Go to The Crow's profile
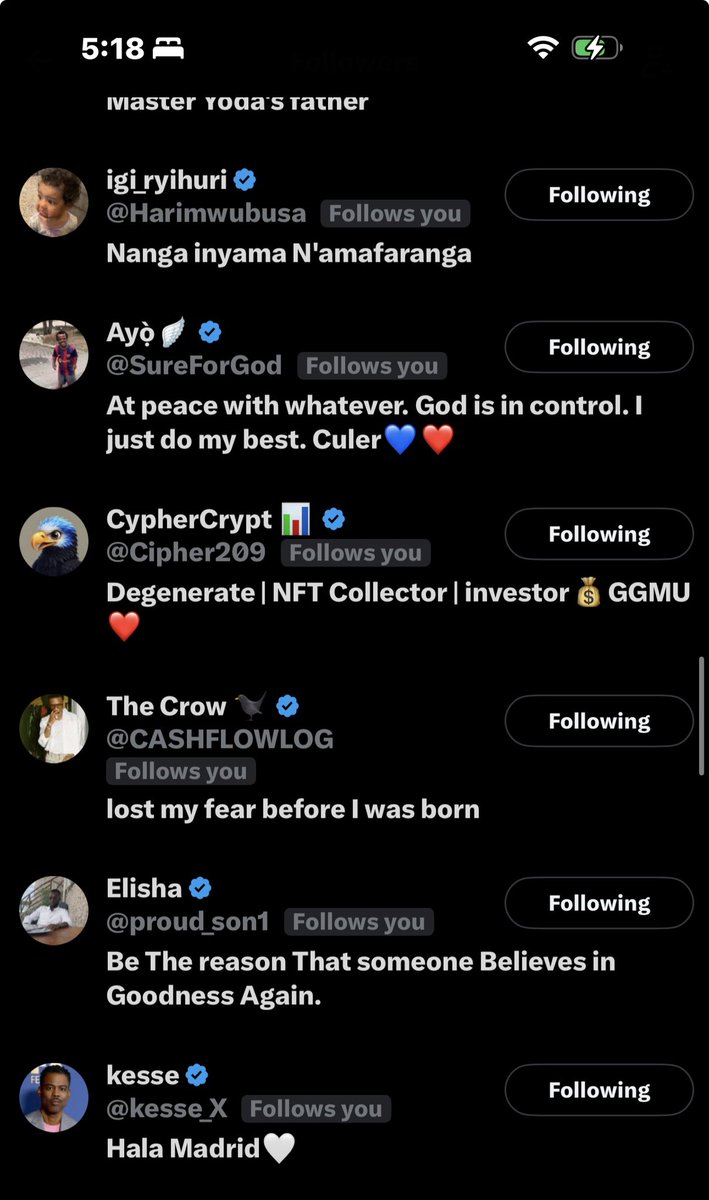The width and height of the screenshot is (709, 1200). coord(167,707)
